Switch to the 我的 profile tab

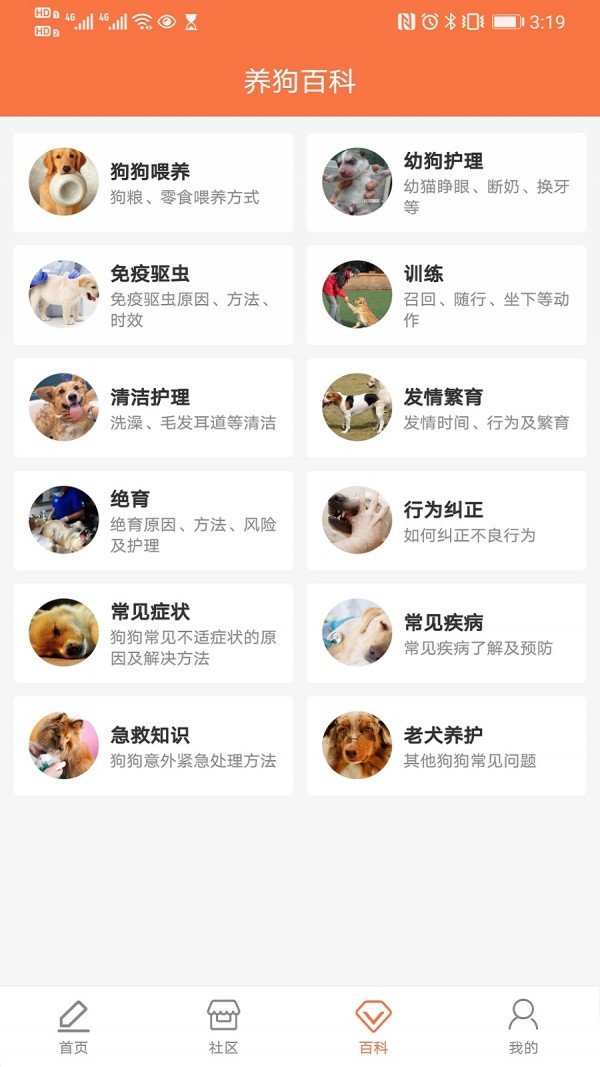[523, 1027]
